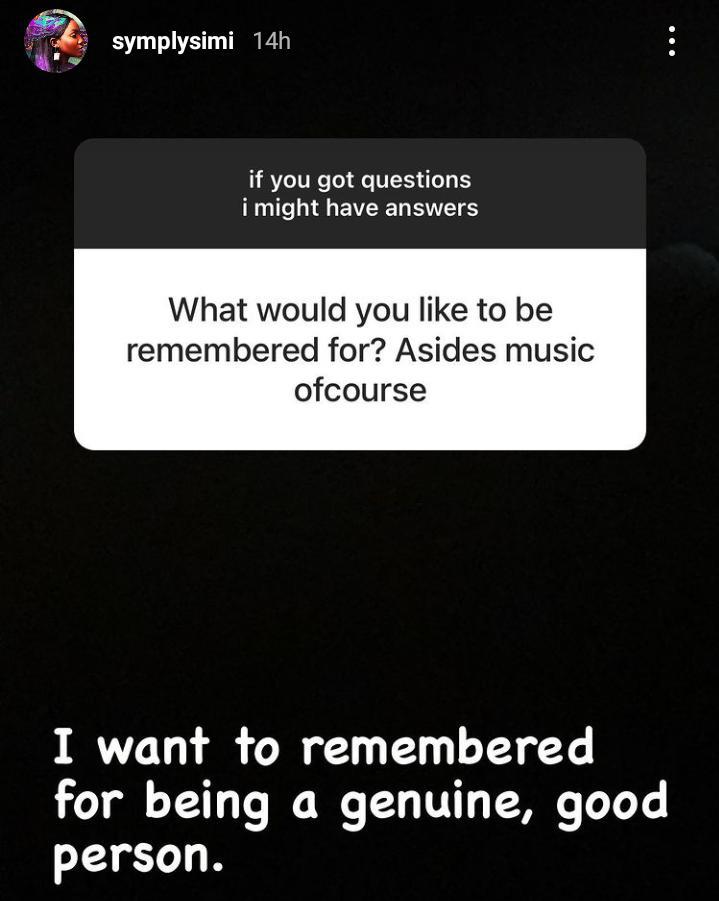The width and height of the screenshot is (719, 901).
Task: Open symplysimi's profile picture
Action: point(55,41)
